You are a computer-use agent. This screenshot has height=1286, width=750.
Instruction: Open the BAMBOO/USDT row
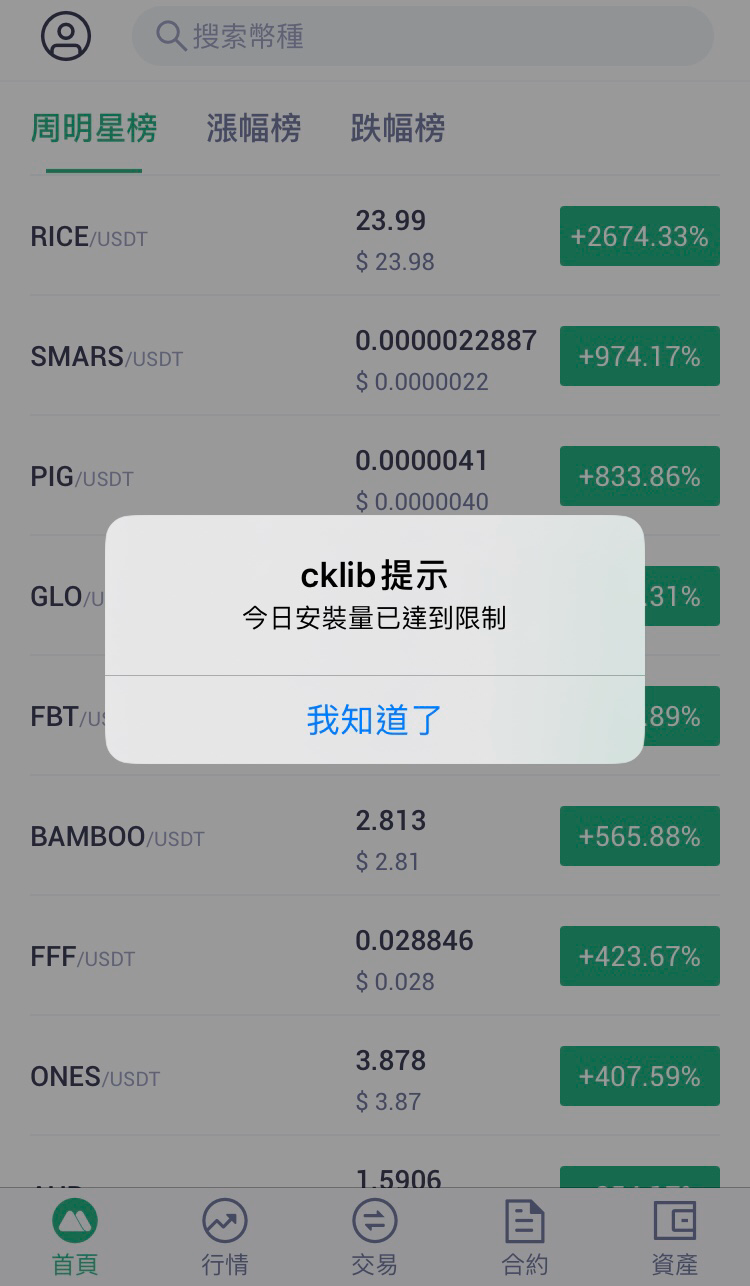[375, 837]
